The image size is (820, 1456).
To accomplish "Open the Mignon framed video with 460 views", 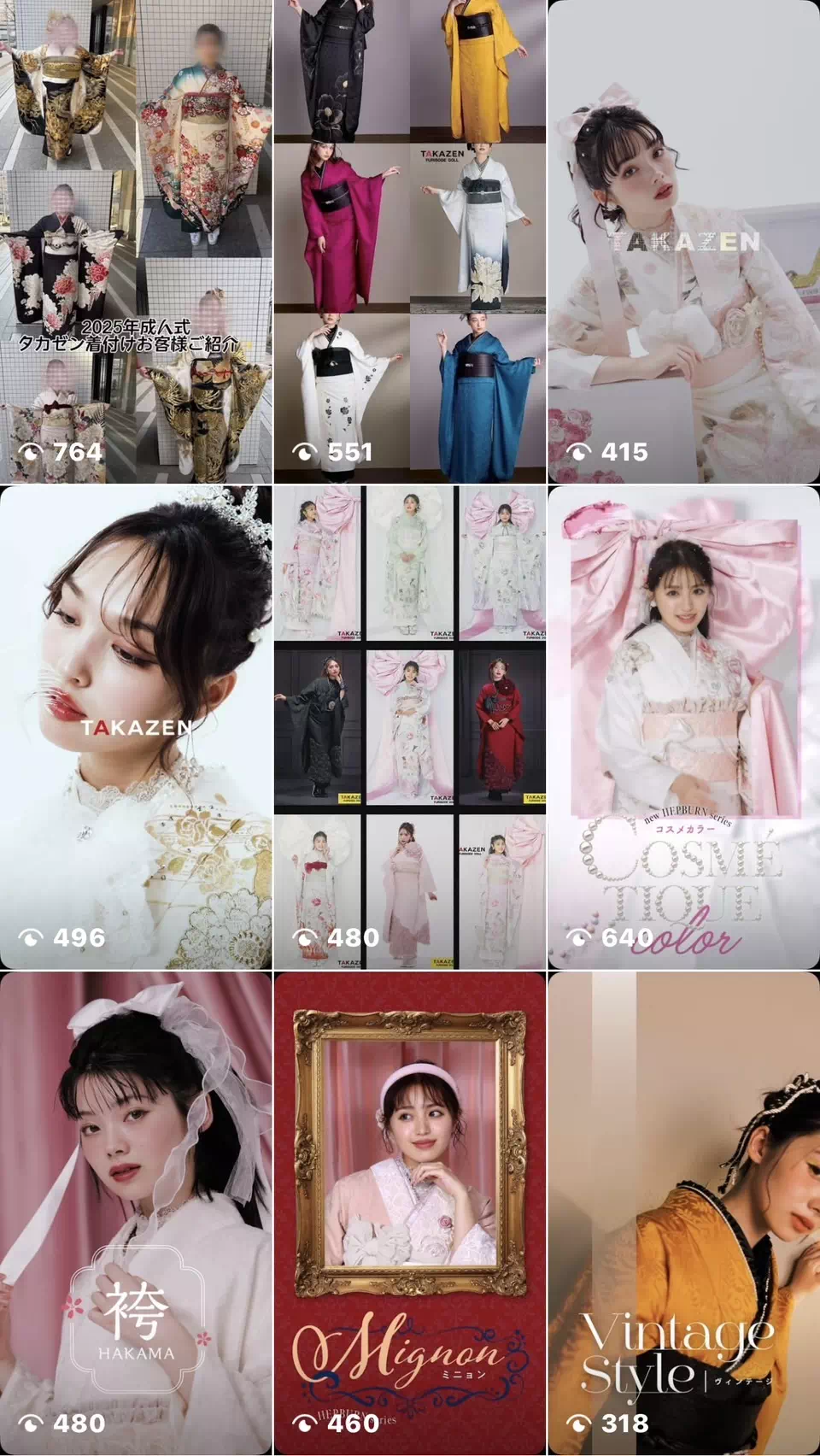I will [x=410, y=1212].
